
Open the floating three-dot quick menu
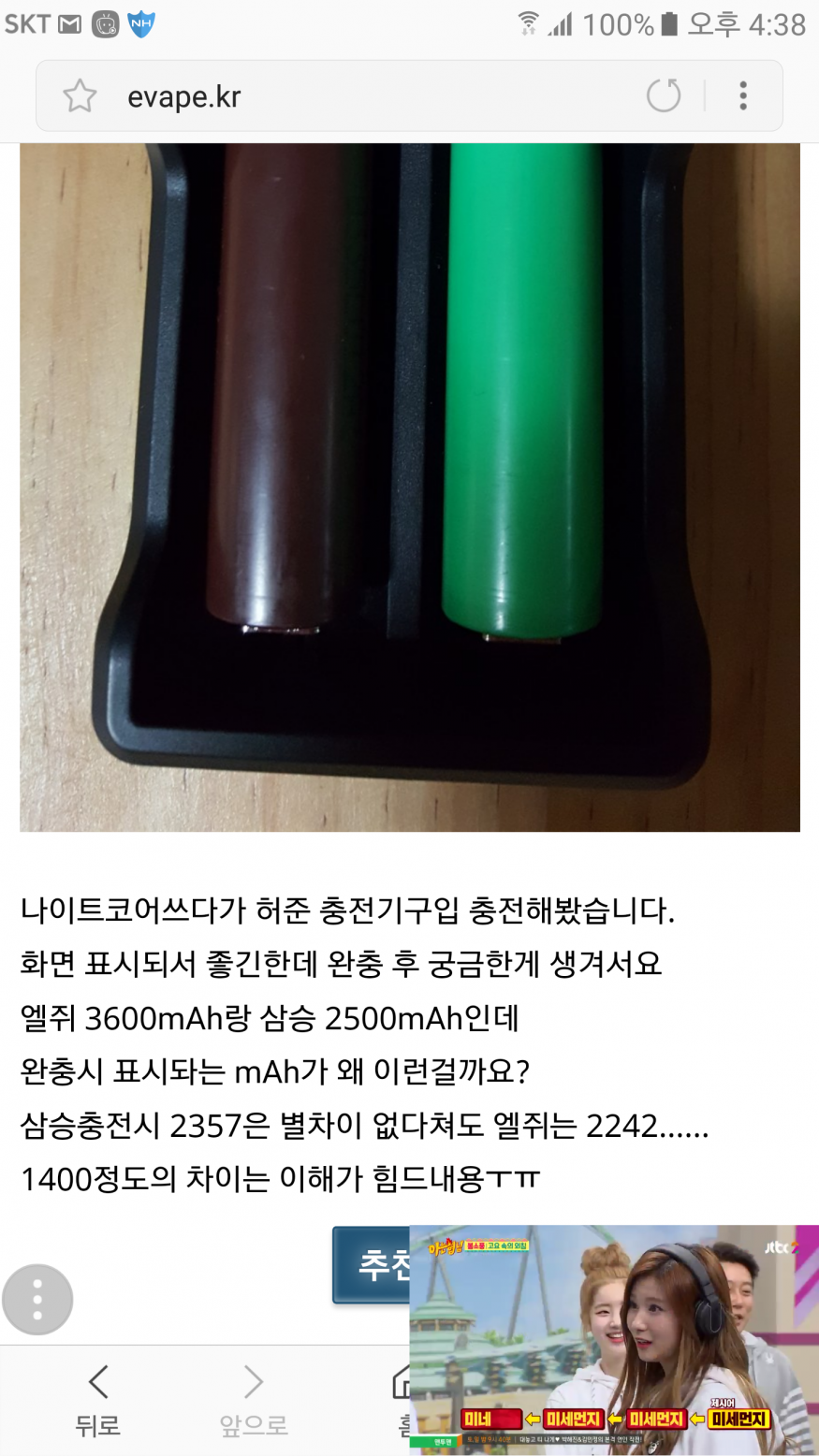[37, 1299]
